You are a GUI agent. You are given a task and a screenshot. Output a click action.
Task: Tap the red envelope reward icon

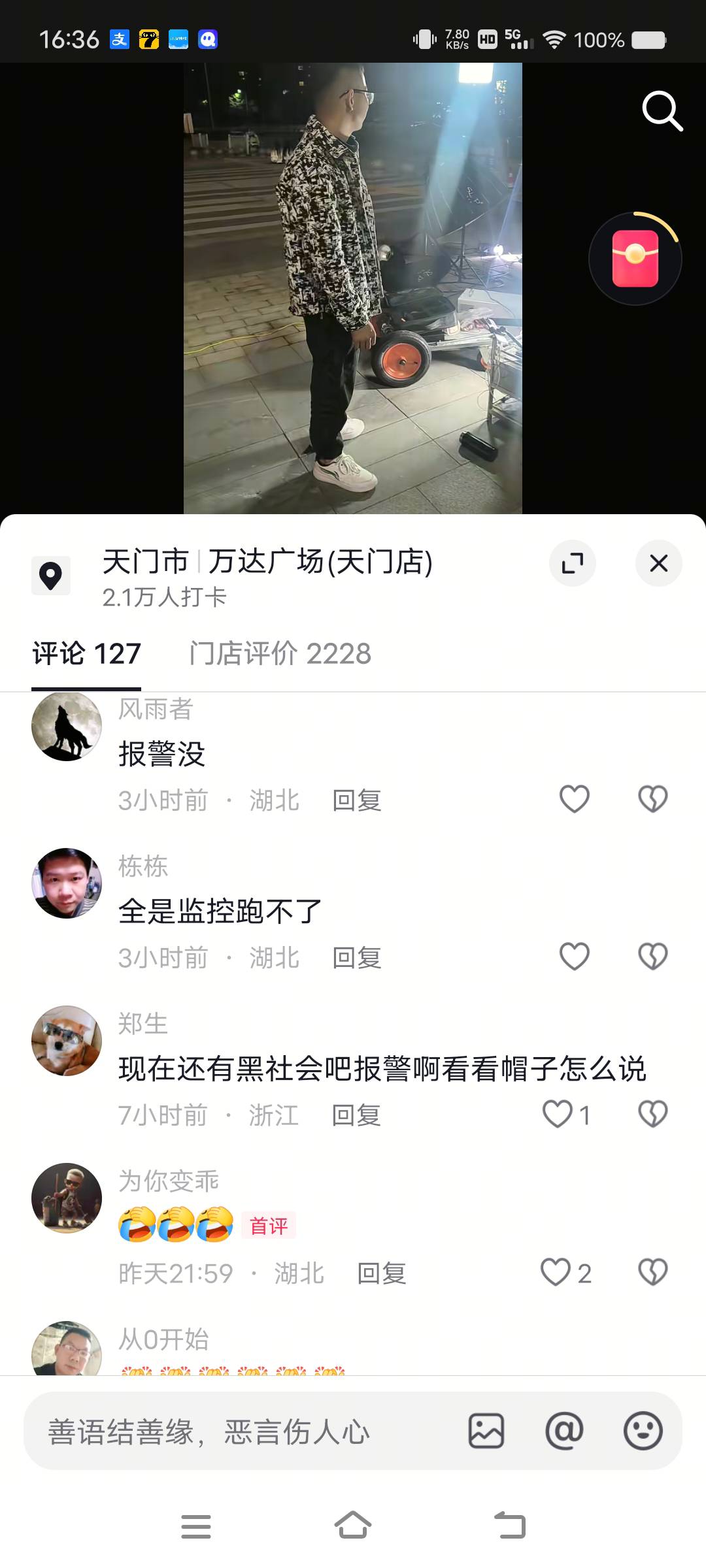(635, 259)
